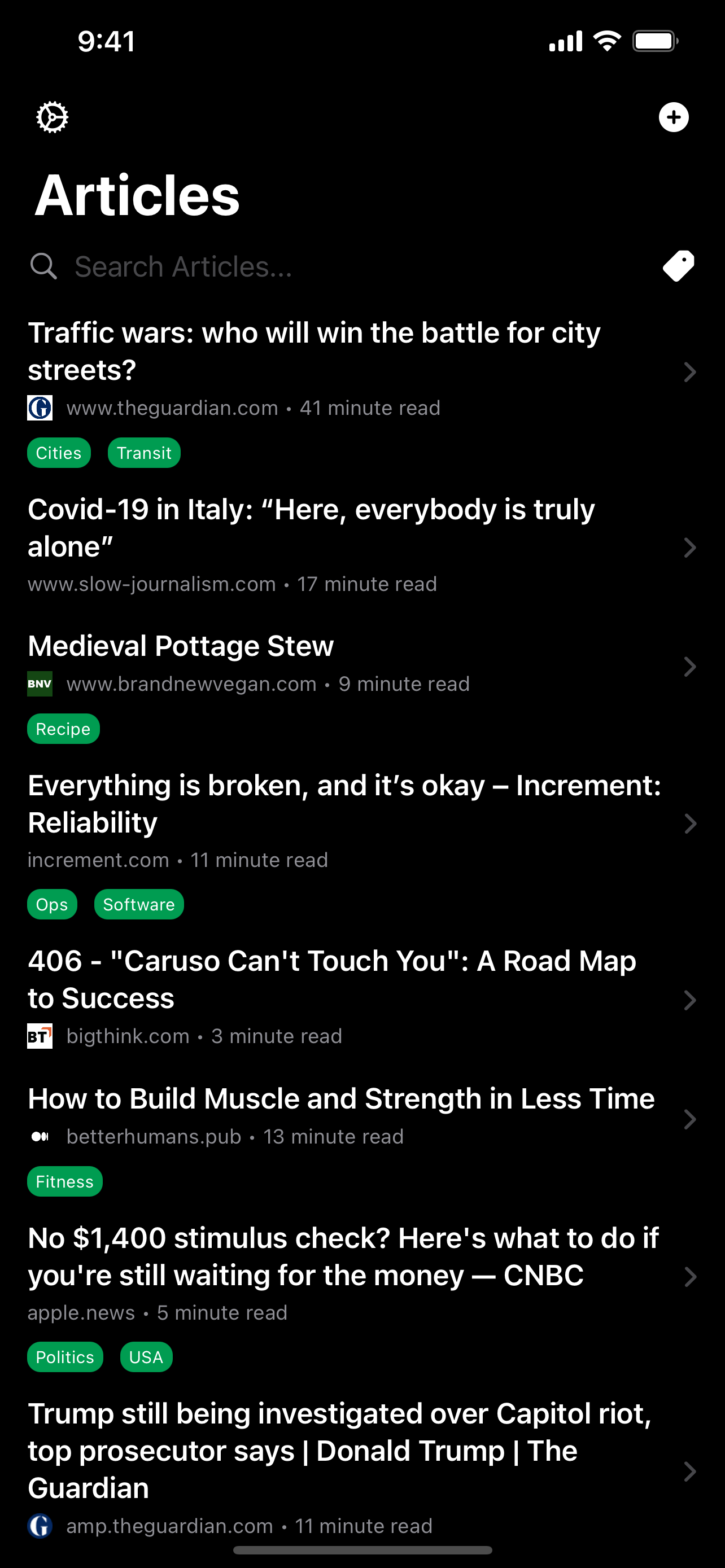Add a new article with the plus icon

click(673, 117)
